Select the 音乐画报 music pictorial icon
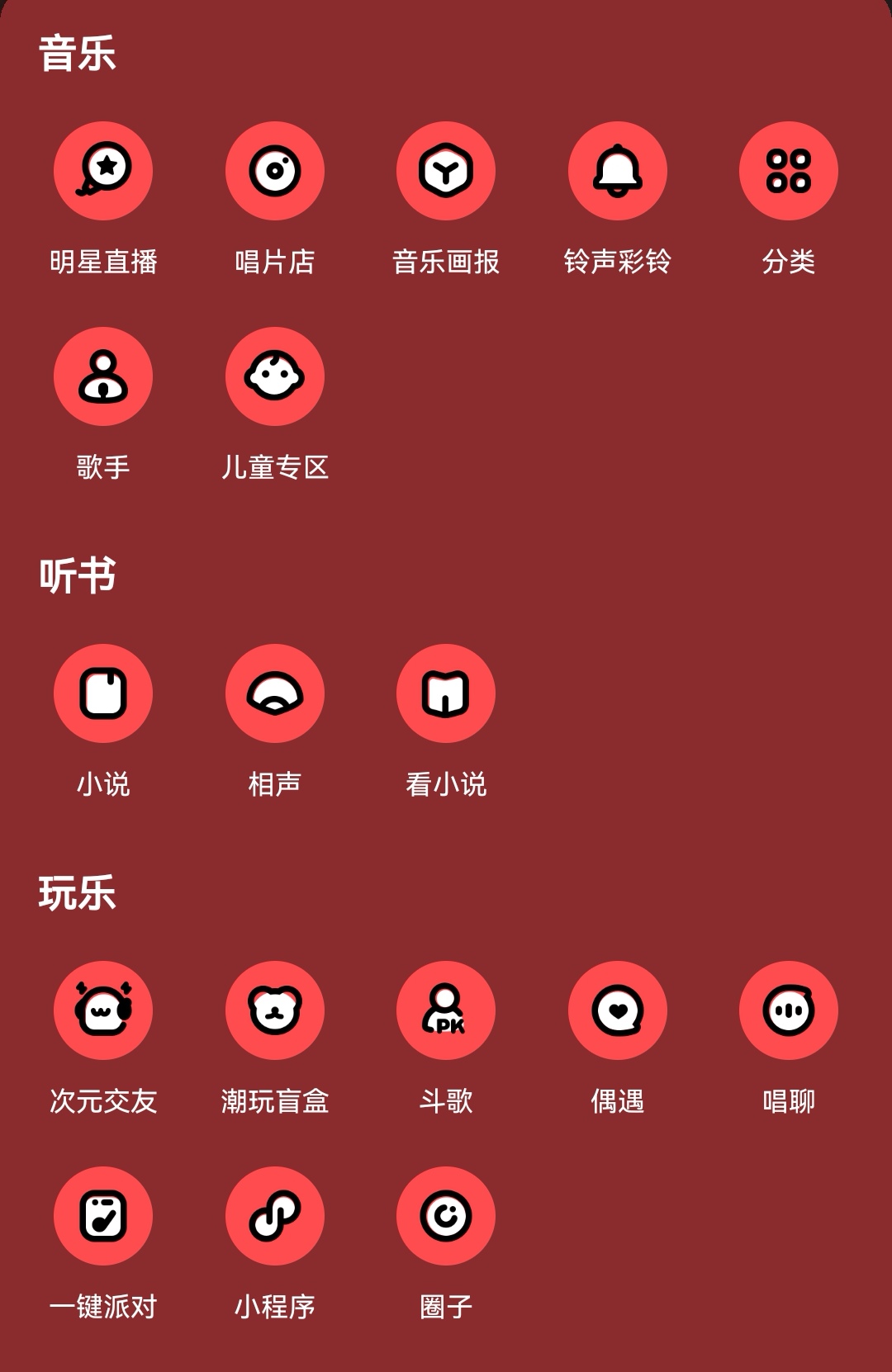 tap(445, 171)
